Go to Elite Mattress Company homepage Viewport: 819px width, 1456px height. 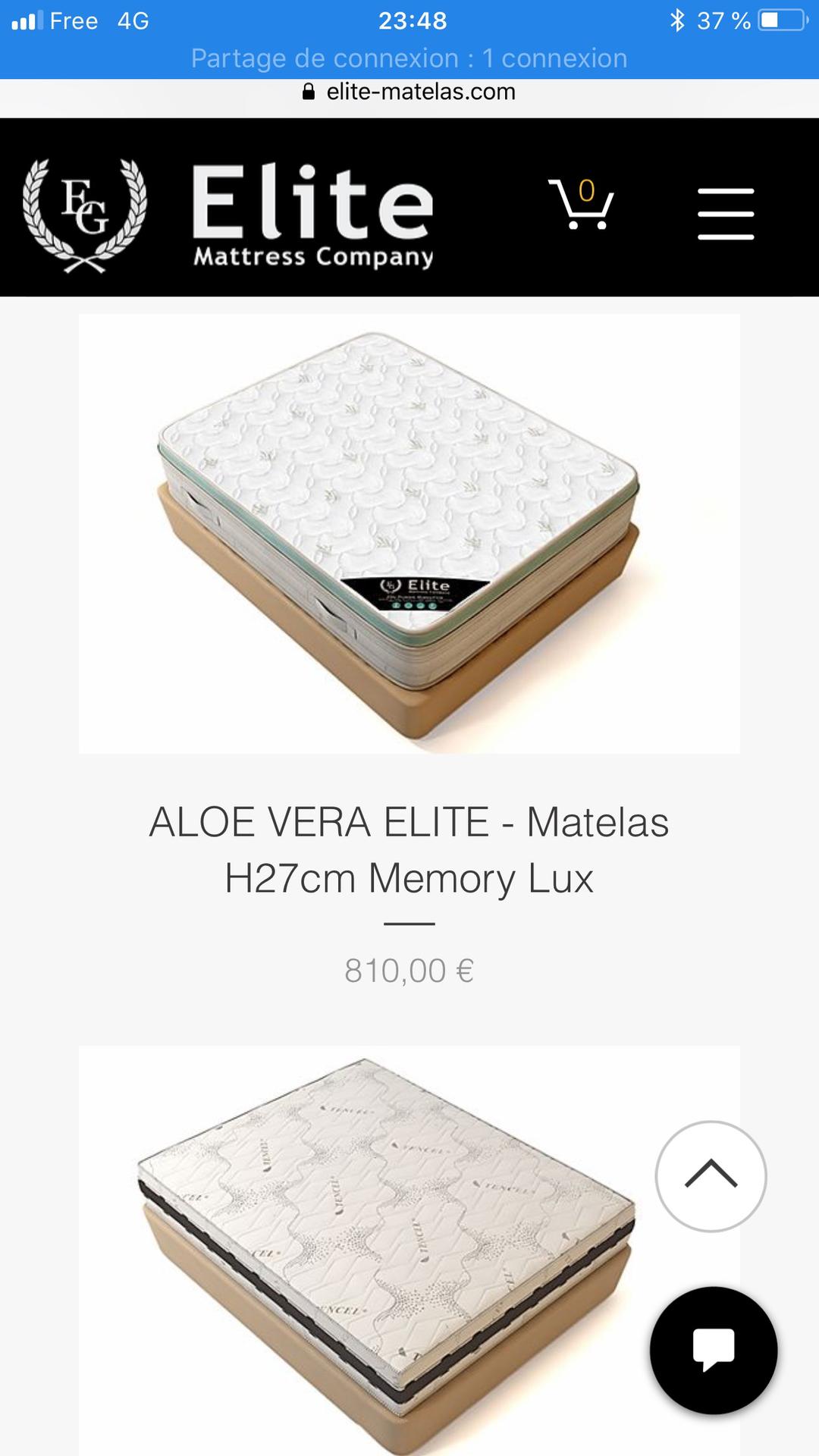(227, 215)
